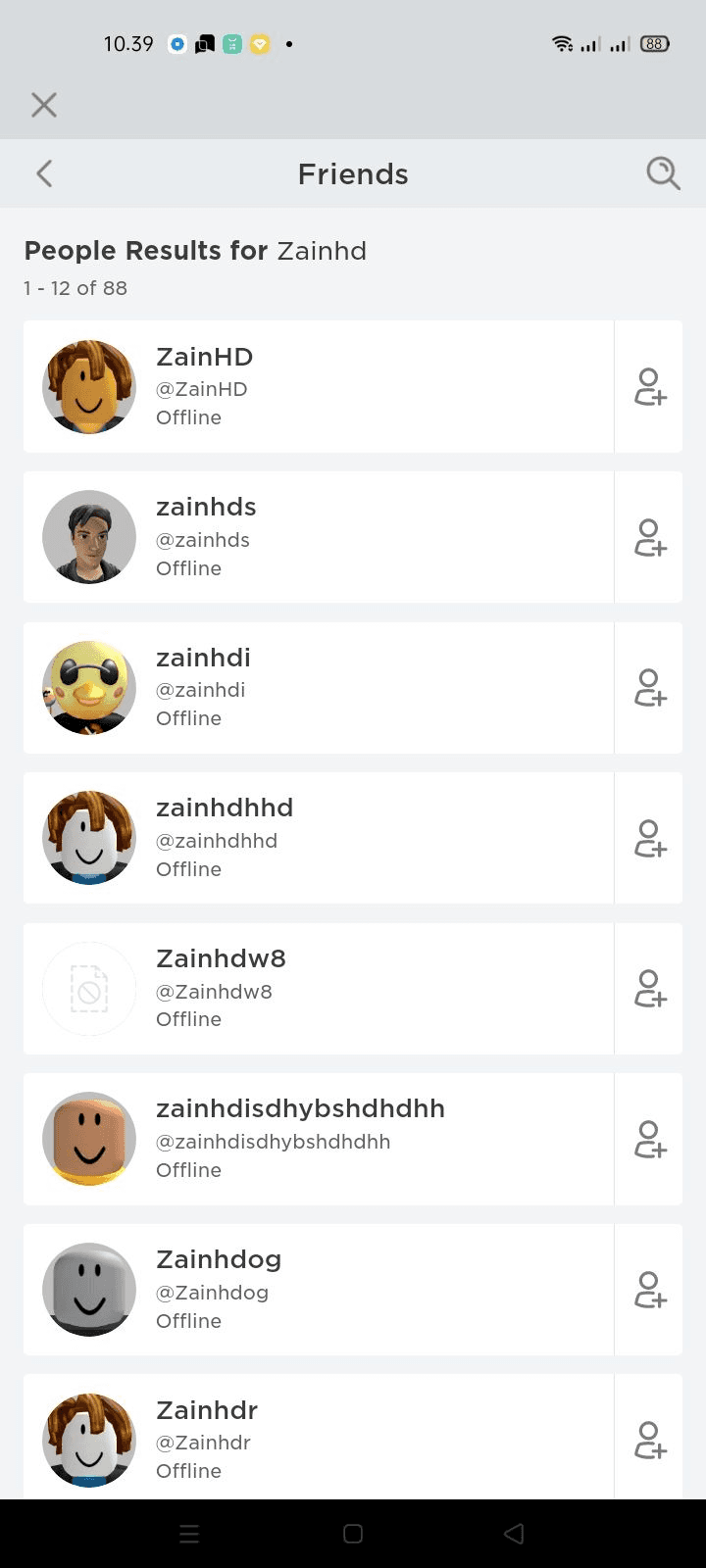Open Zainhdr's profile
Viewport: 706px width, 1568px height.
tap(319, 1437)
